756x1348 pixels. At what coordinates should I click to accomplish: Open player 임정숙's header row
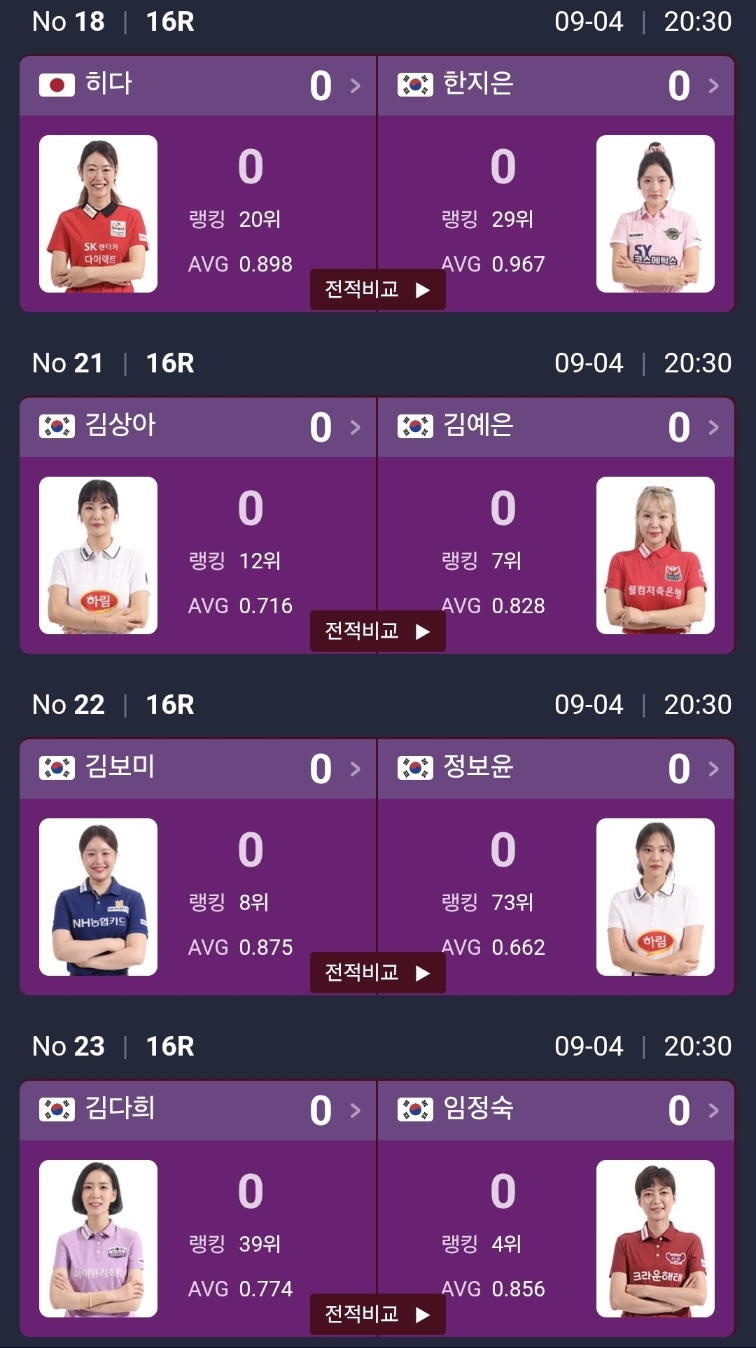click(x=556, y=1110)
